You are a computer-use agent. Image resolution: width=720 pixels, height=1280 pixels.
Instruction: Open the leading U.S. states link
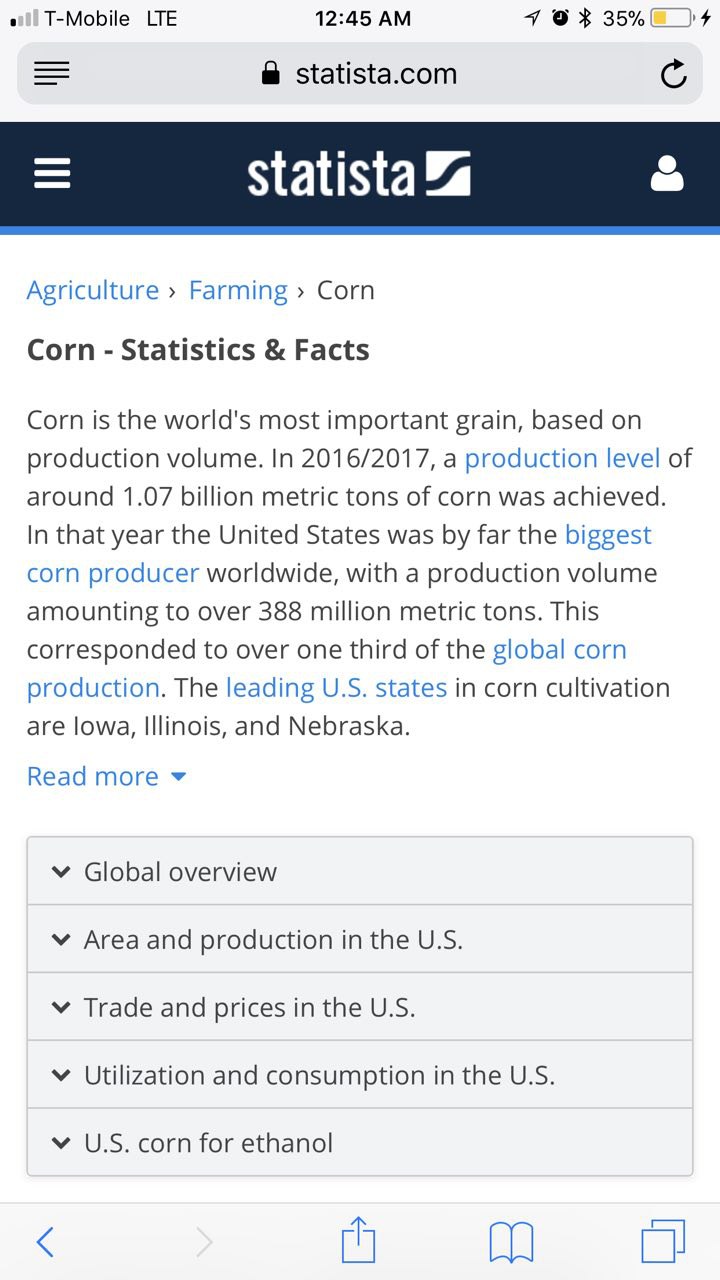click(336, 688)
